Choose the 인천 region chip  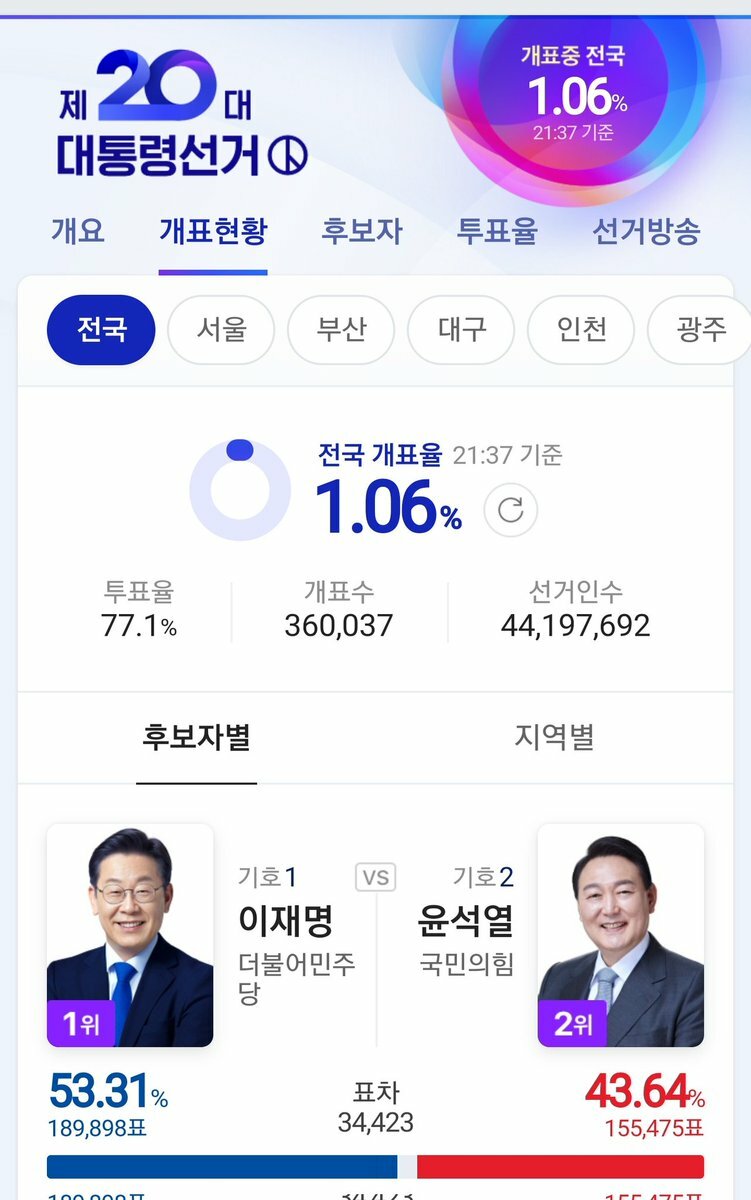(581, 329)
